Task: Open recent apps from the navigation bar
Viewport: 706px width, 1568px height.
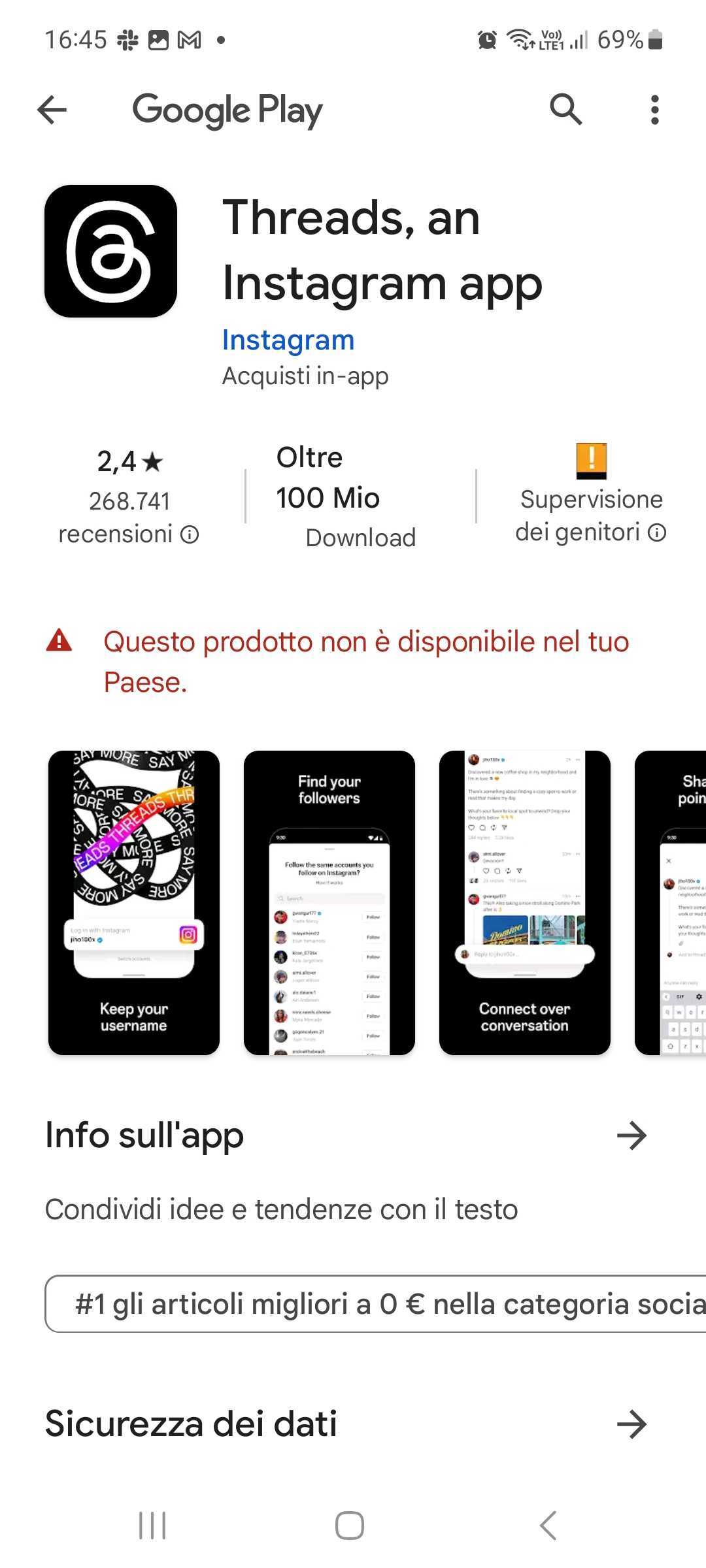Action: [152, 1526]
